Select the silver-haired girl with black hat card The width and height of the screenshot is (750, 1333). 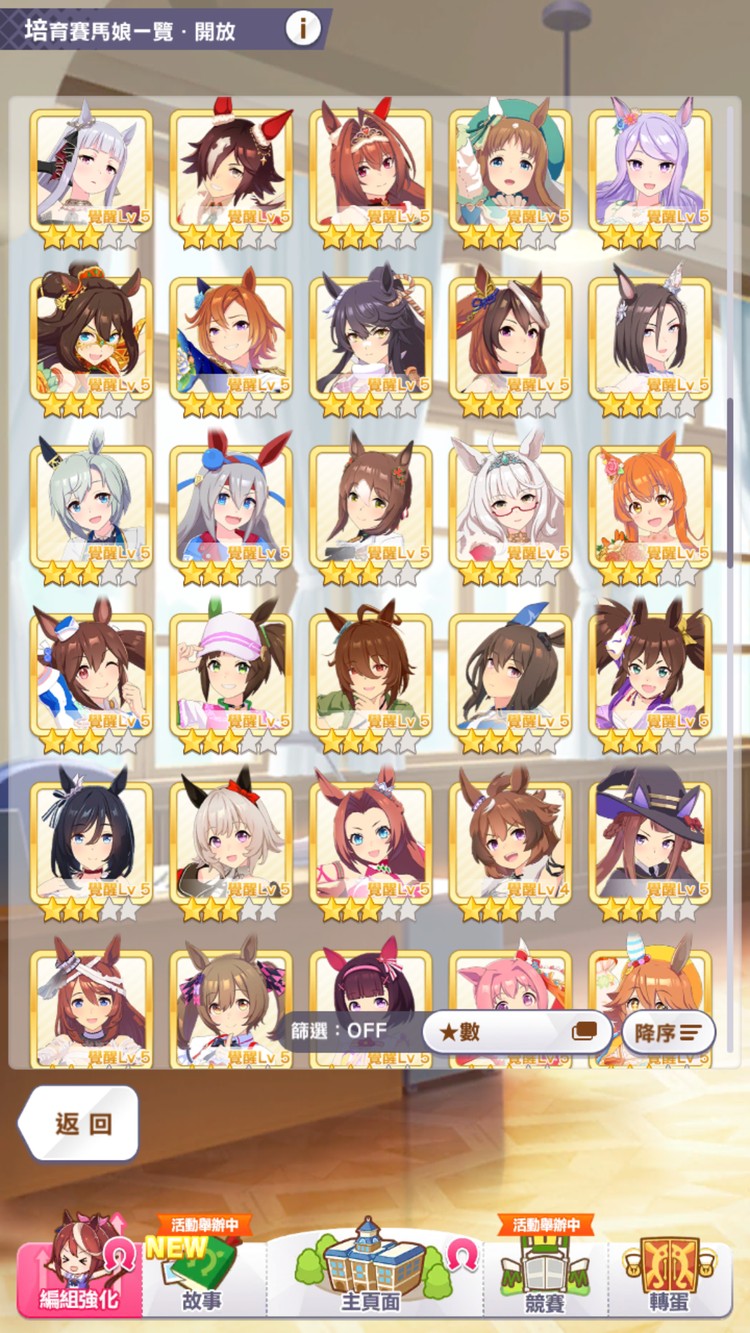click(x=92, y=170)
